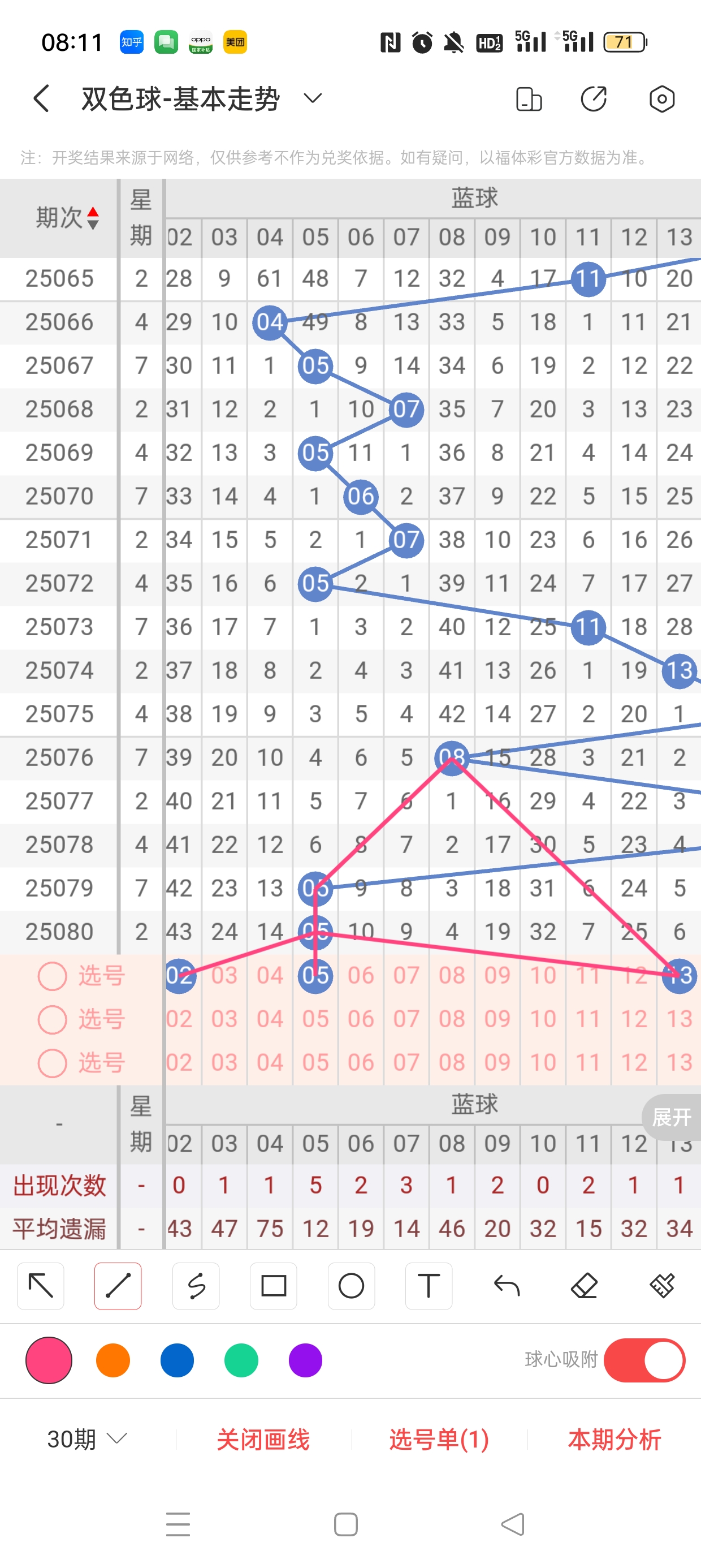Open the share icon in the header
This screenshot has height=1568, width=701.
click(x=593, y=98)
